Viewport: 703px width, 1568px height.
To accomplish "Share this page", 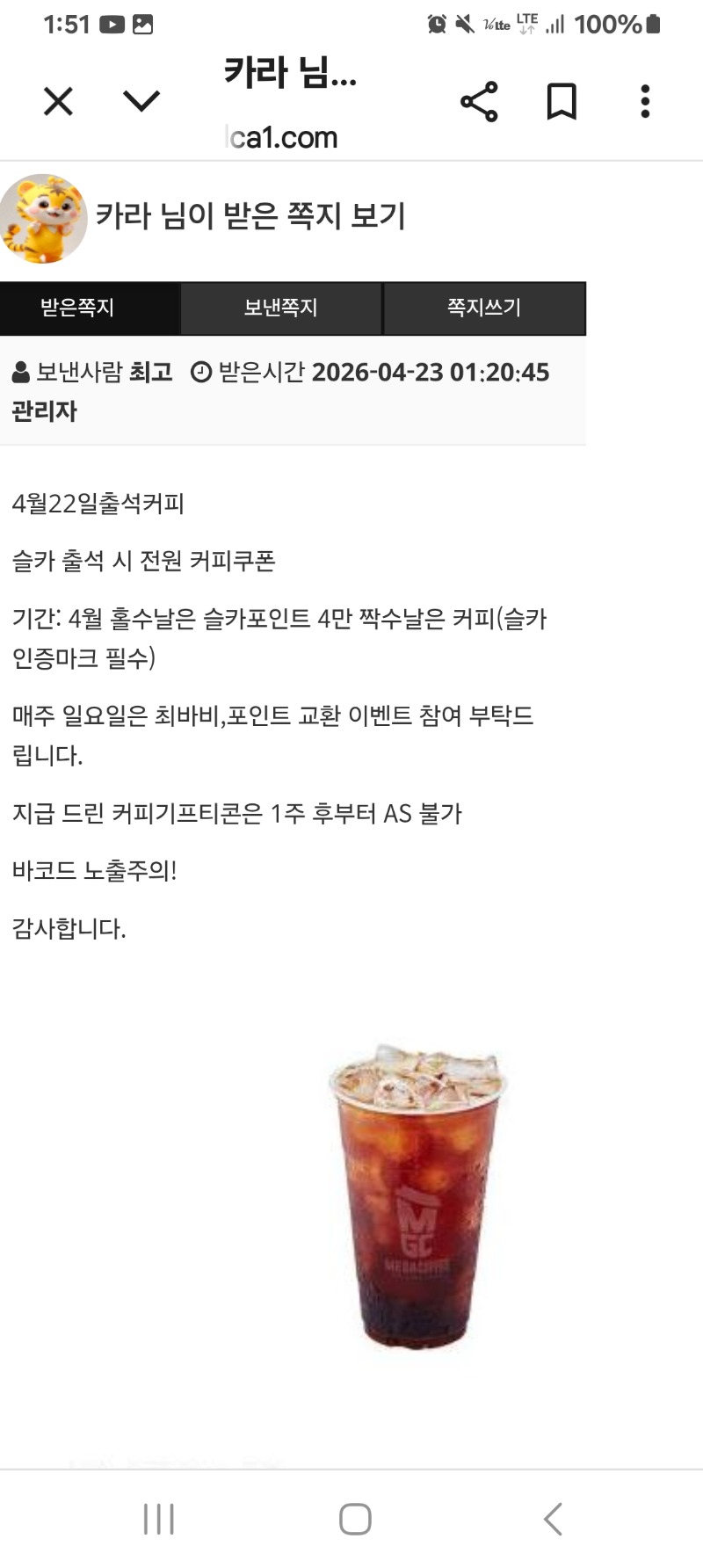I will [479, 102].
